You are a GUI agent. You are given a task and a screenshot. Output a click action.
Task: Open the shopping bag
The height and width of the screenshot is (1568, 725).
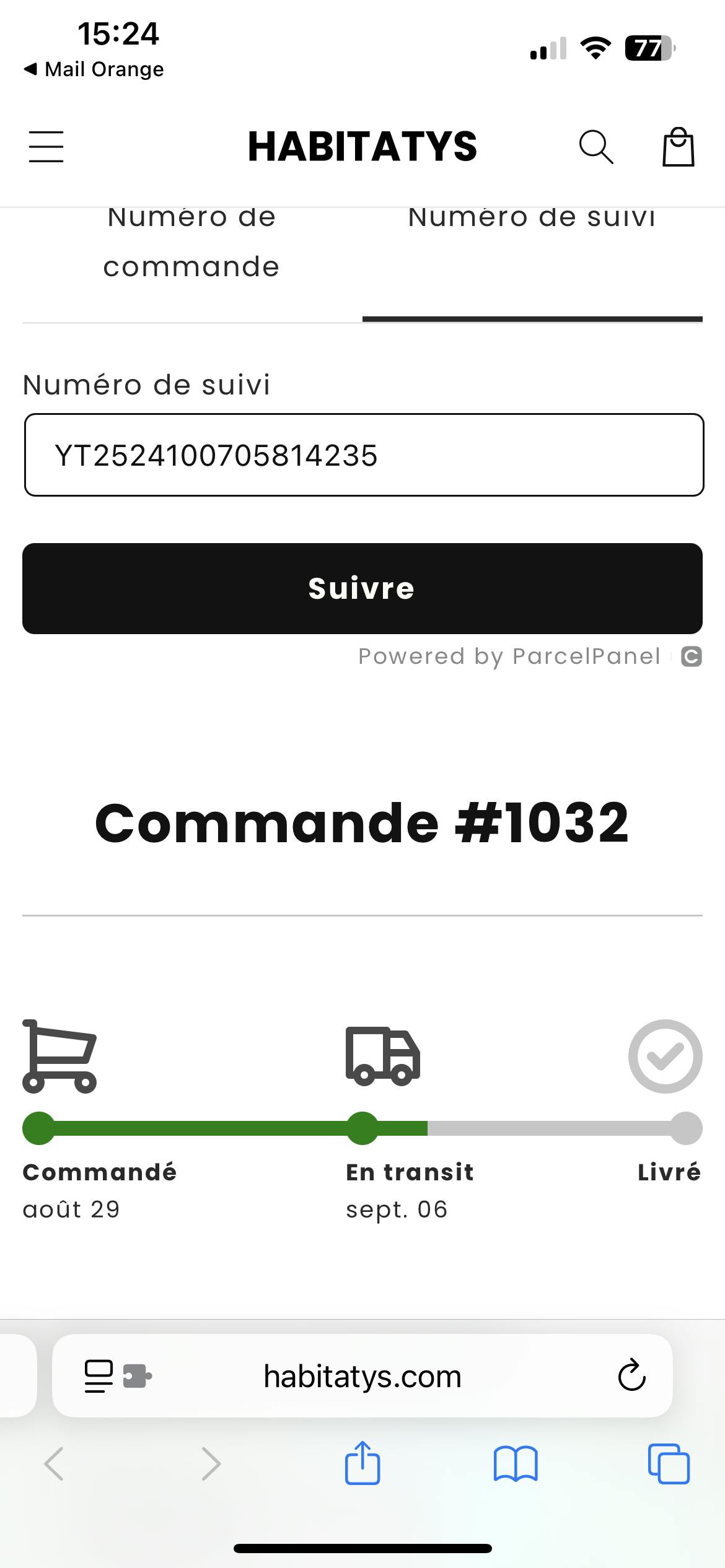click(x=678, y=147)
